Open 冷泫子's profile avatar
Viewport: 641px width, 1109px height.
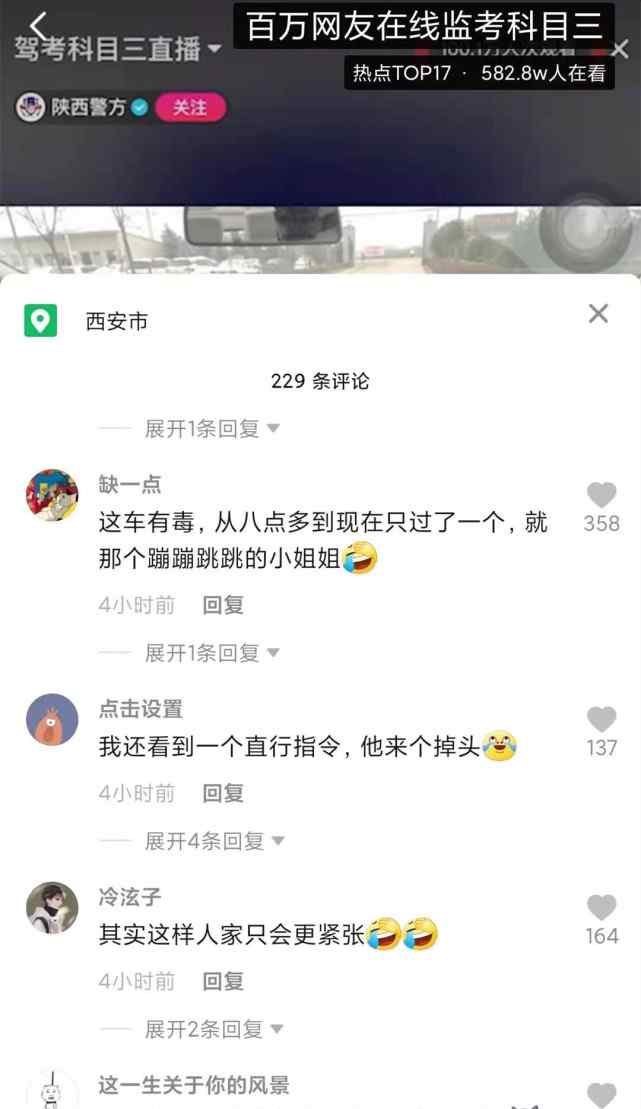[52, 907]
